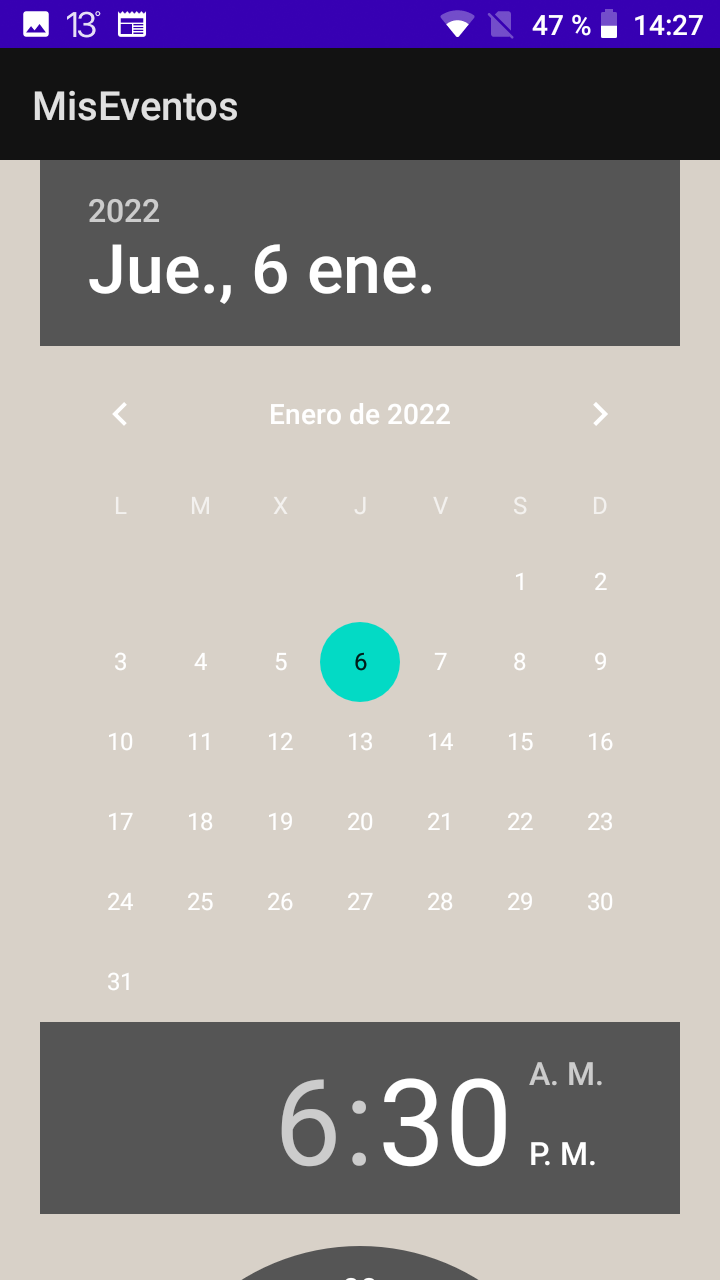Choose January 13 as the date
Viewport: 720px width, 1280px height.
(360, 742)
